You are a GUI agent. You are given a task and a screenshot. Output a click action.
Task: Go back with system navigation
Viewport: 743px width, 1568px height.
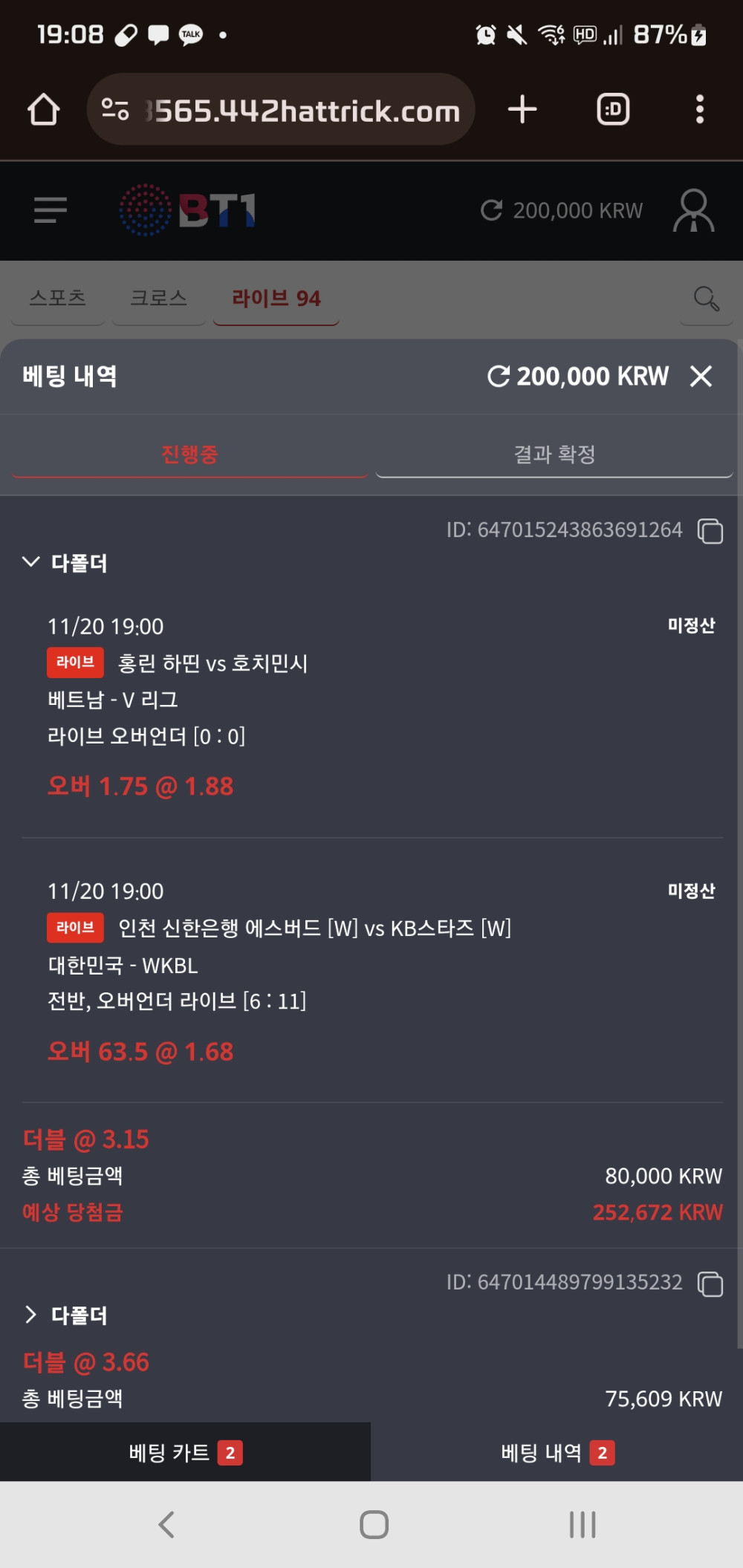point(166,1525)
